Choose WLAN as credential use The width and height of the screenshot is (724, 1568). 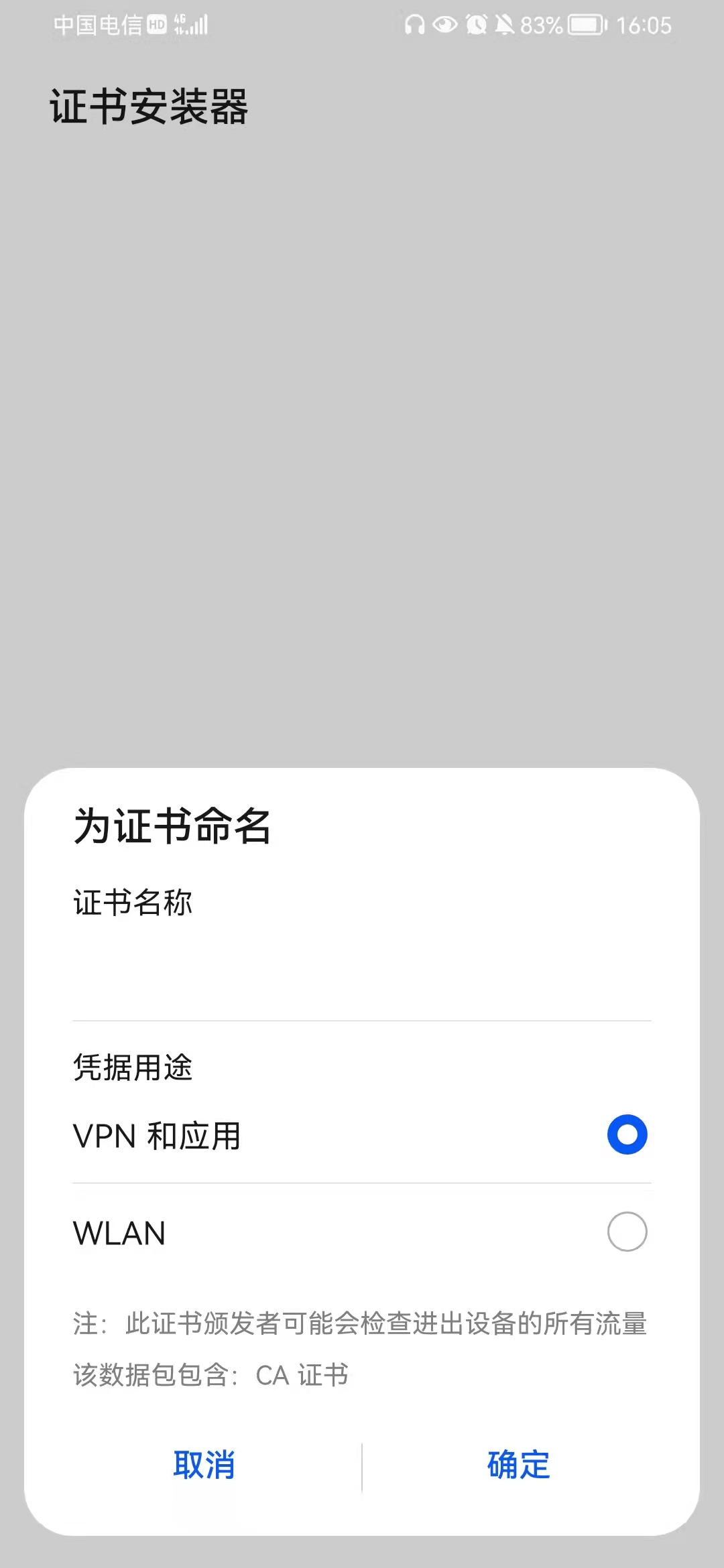click(627, 1232)
